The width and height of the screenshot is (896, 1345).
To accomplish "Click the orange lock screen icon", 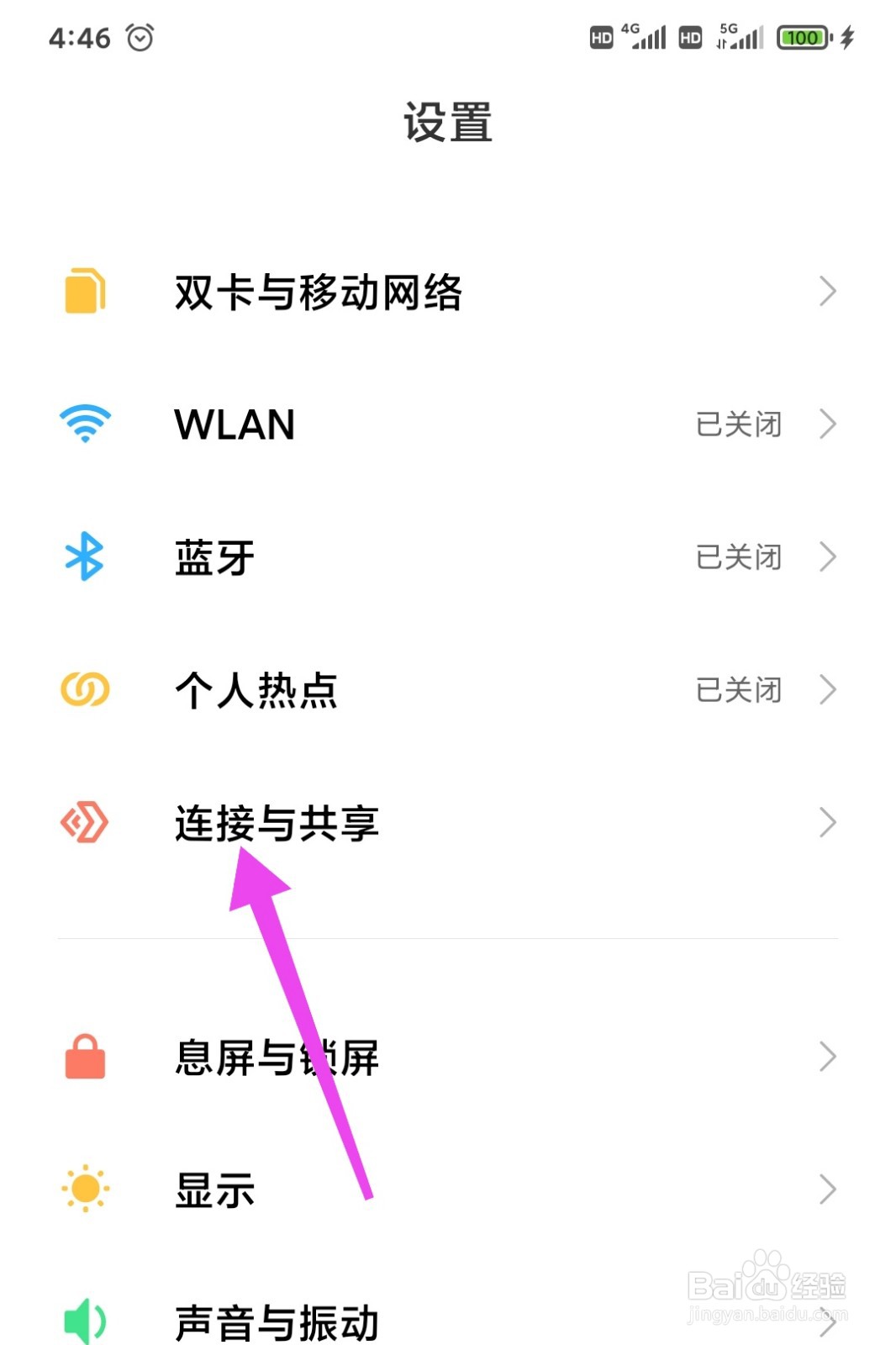I will (x=83, y=1056).
